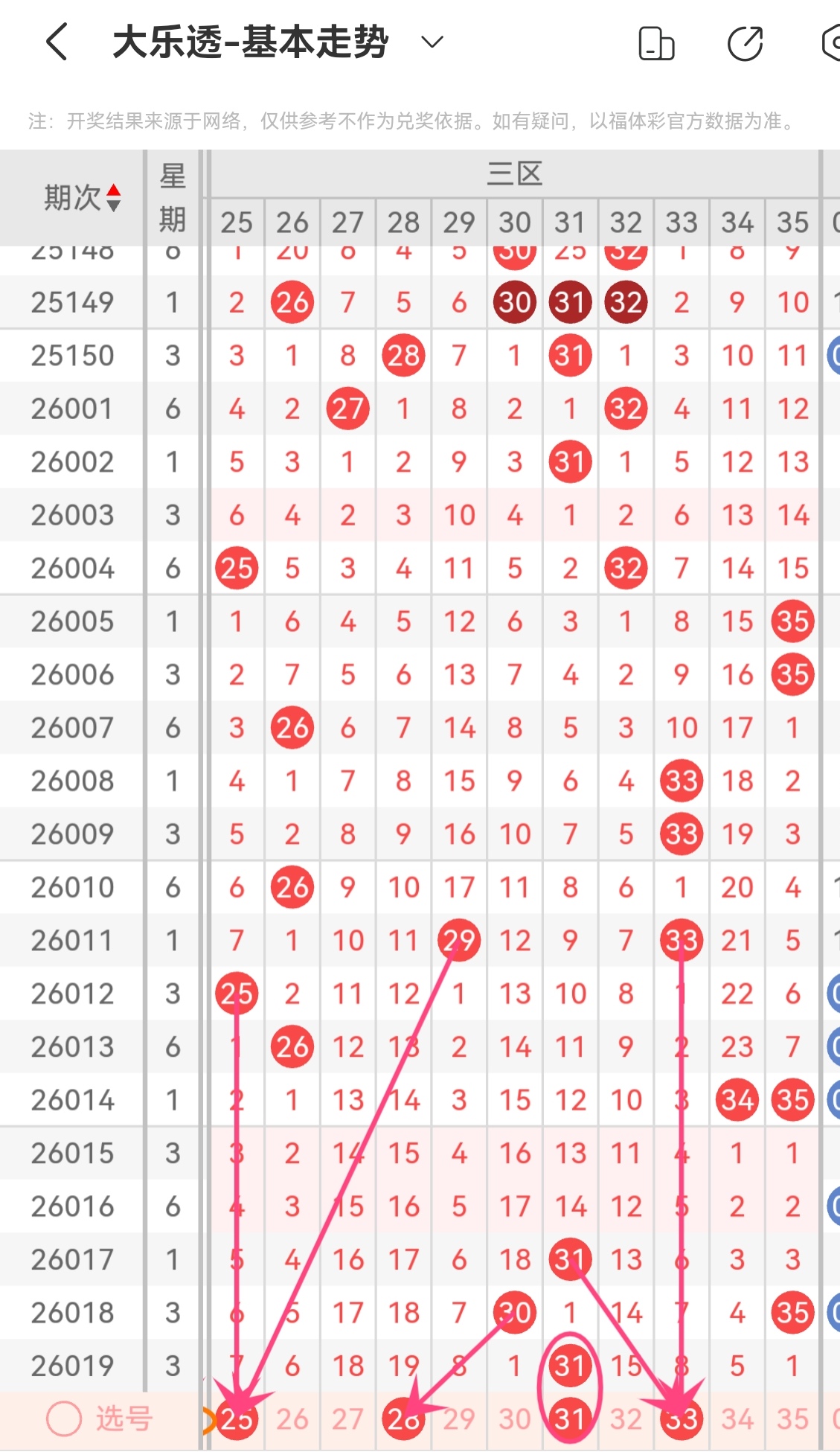Tap the 选号 circle in the bottom row
Viewport: 840px width, 1452px height.
point(64,1419)
